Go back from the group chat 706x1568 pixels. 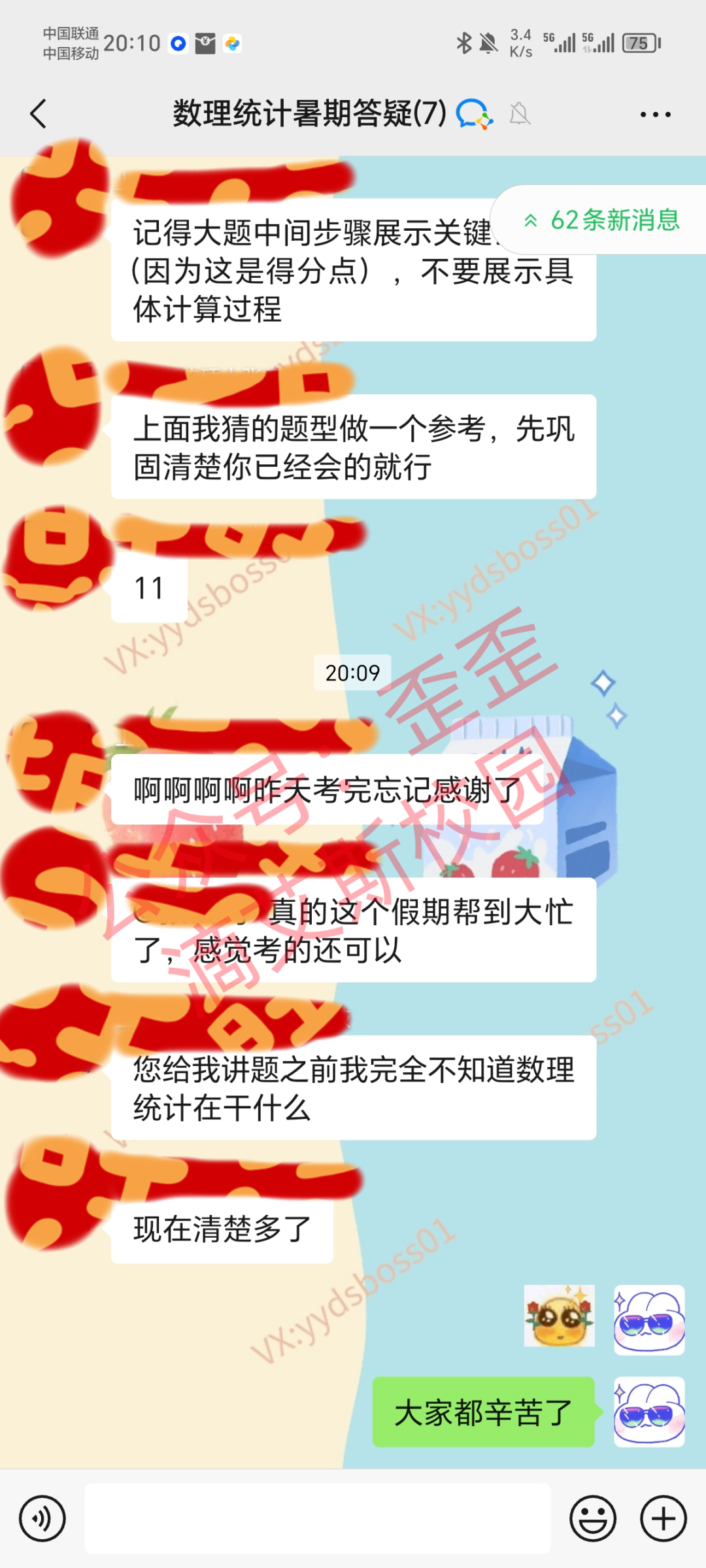tap(39, 114)
